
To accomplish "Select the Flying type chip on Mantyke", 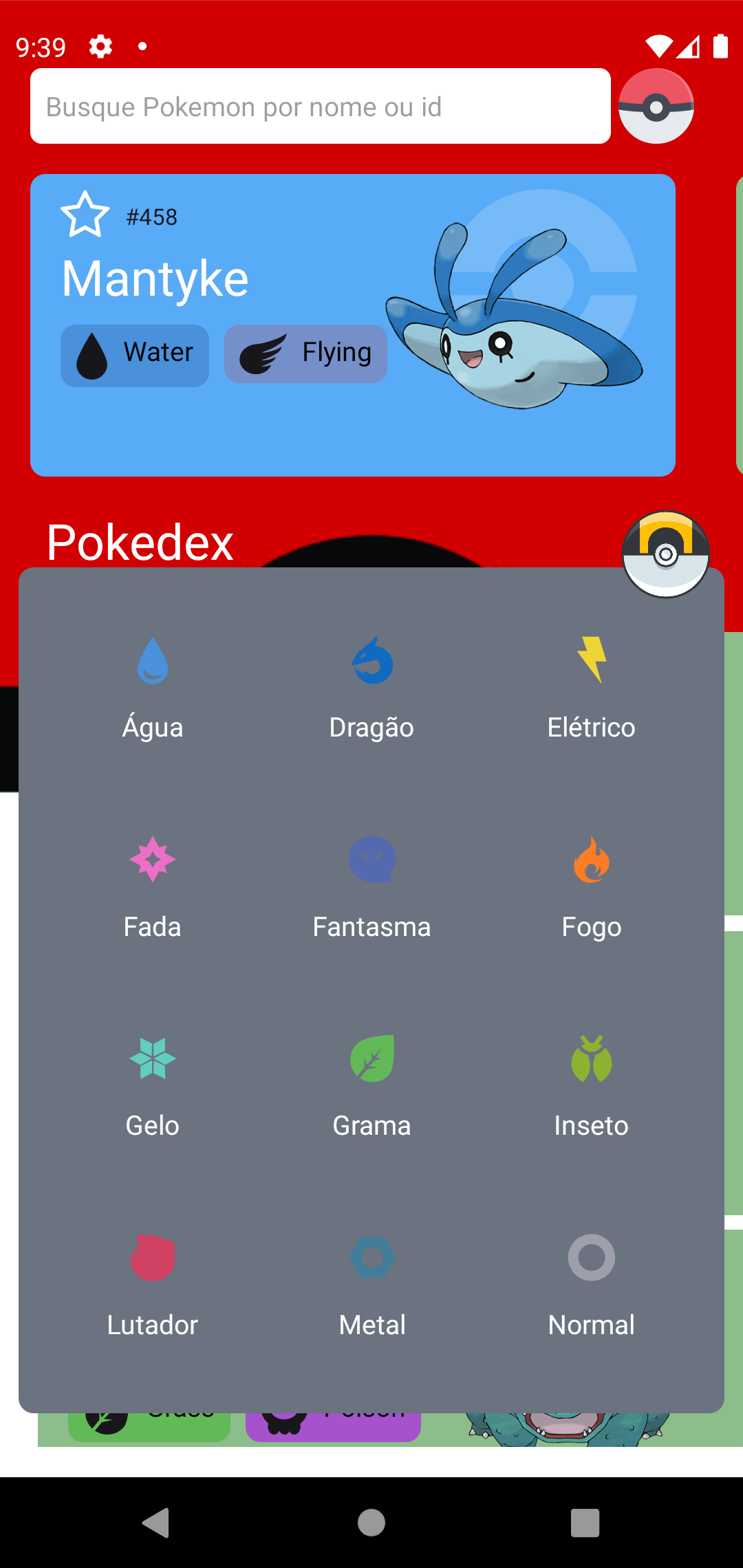I will tap(305, 353).
